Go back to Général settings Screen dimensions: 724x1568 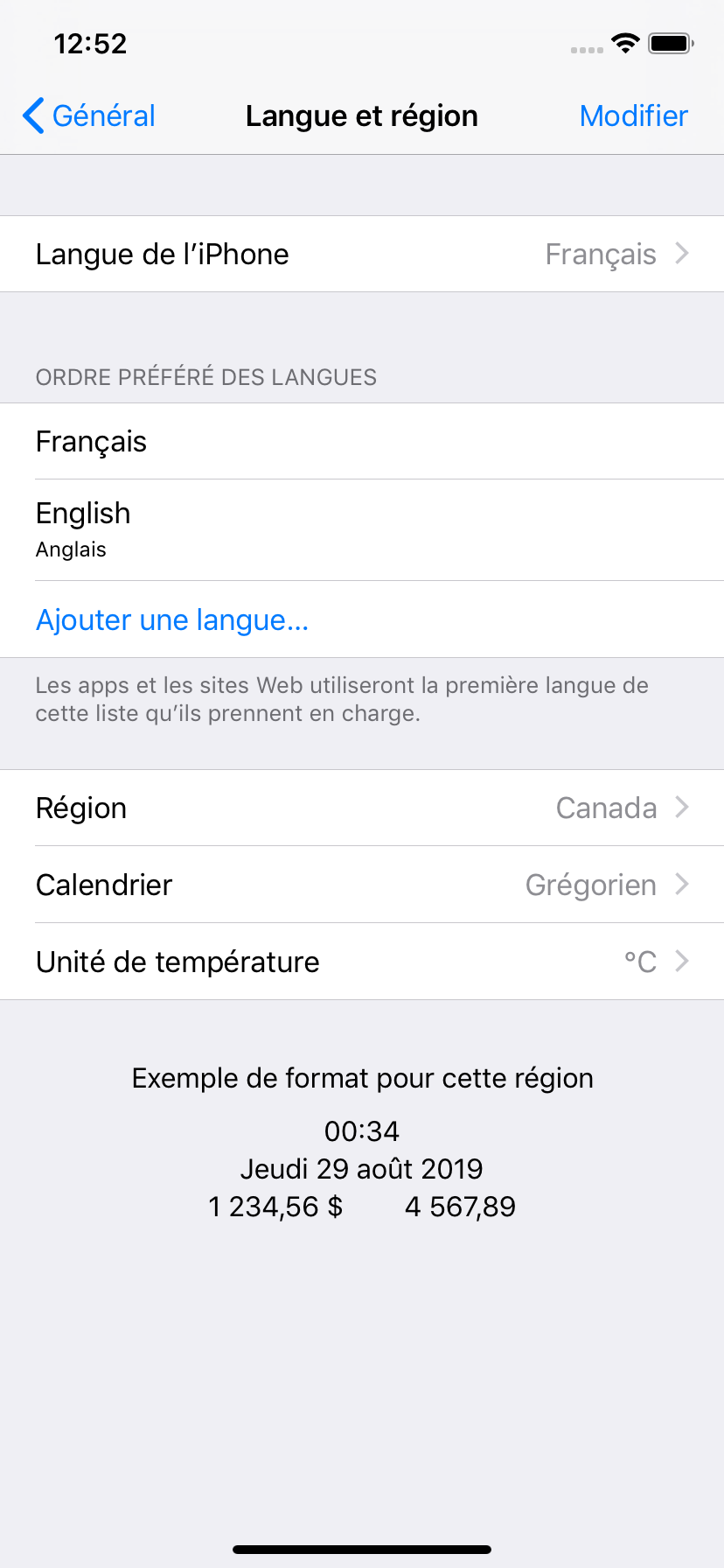pyautogui.click(x=88, y=115)
